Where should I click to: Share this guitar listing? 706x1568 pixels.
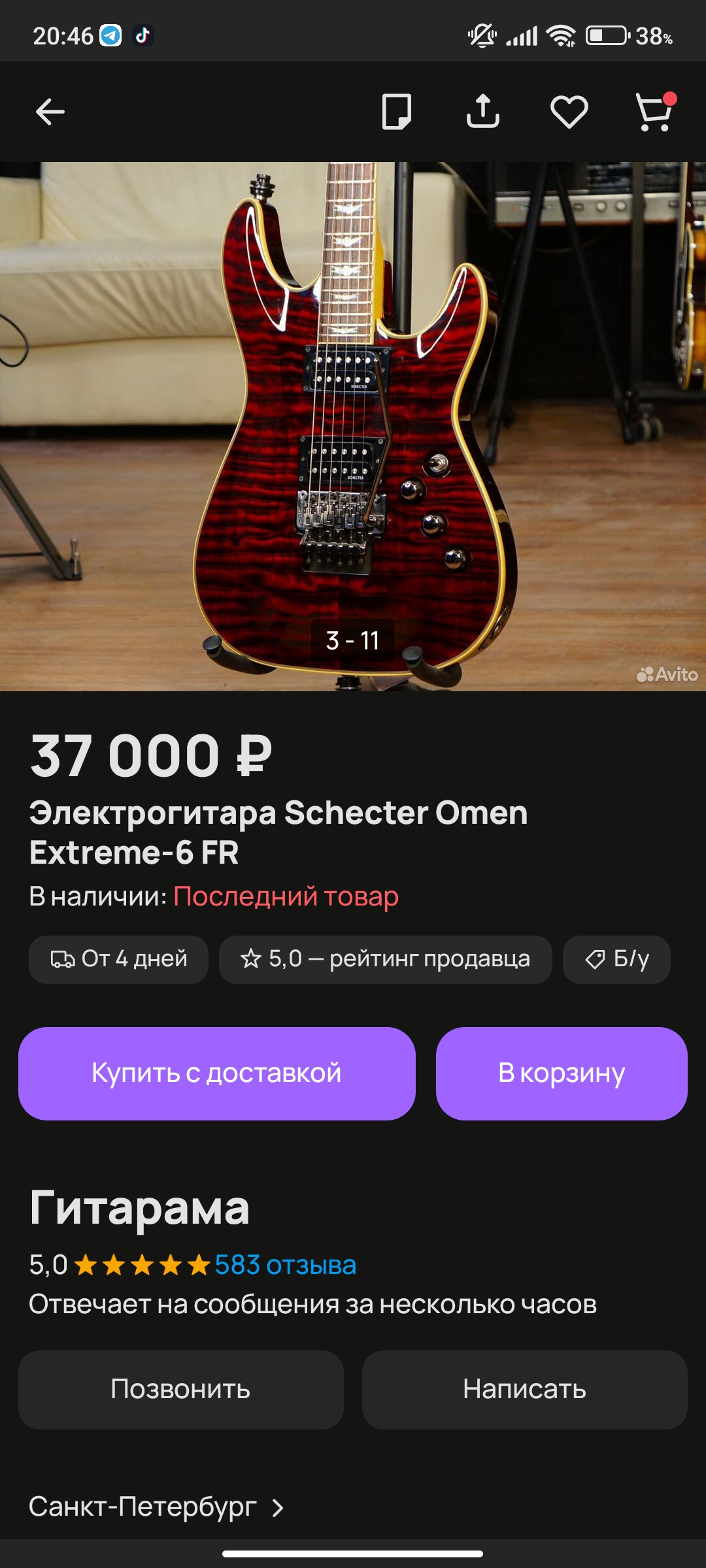[x=482, y=112]
